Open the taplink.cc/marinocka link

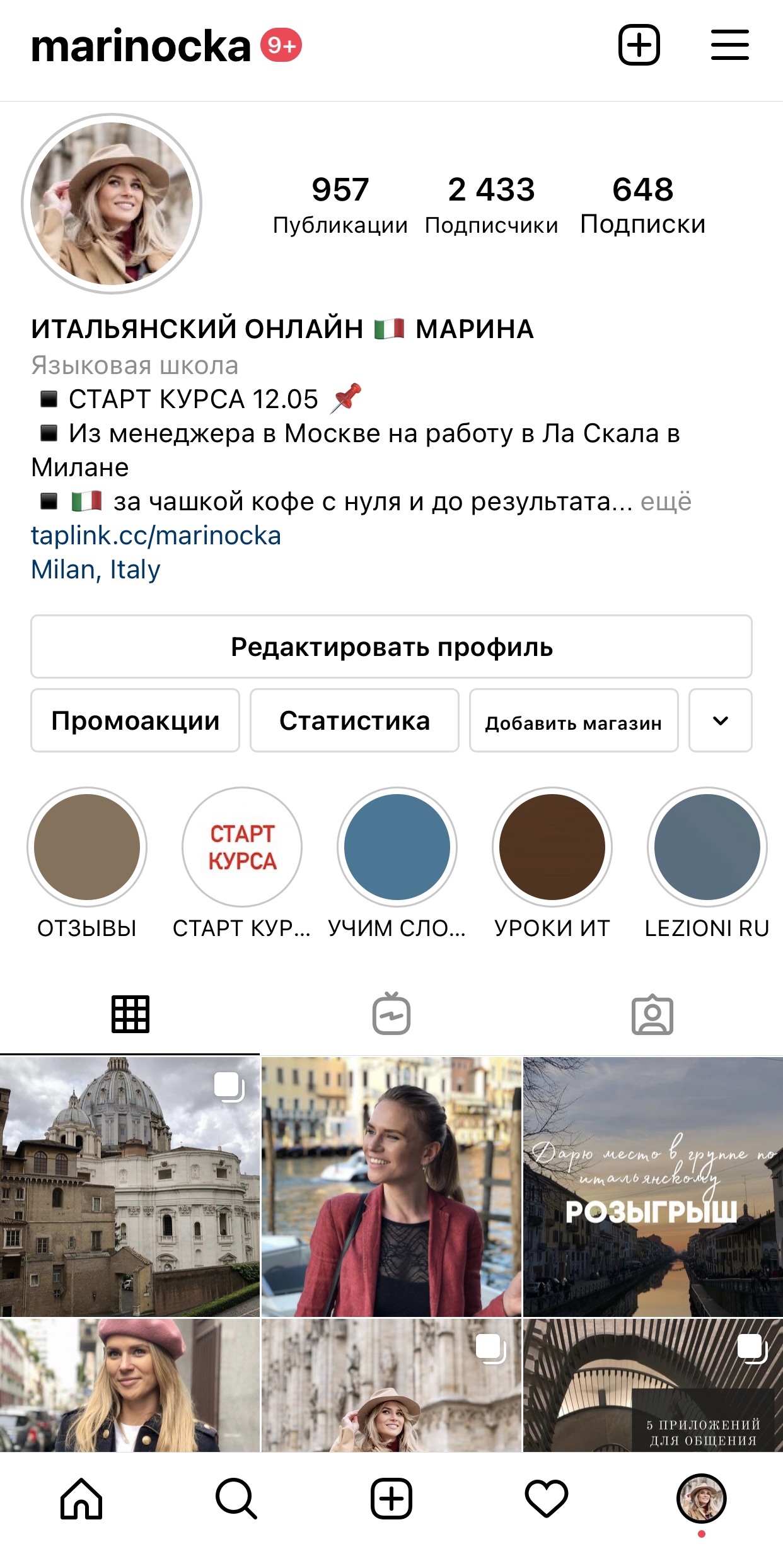pos(156,535)
